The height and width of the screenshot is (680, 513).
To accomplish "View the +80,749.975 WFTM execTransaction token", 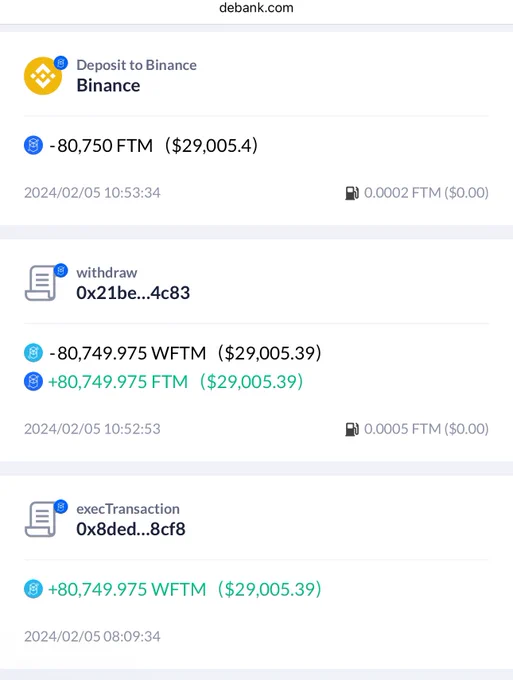I will point(127,589).
